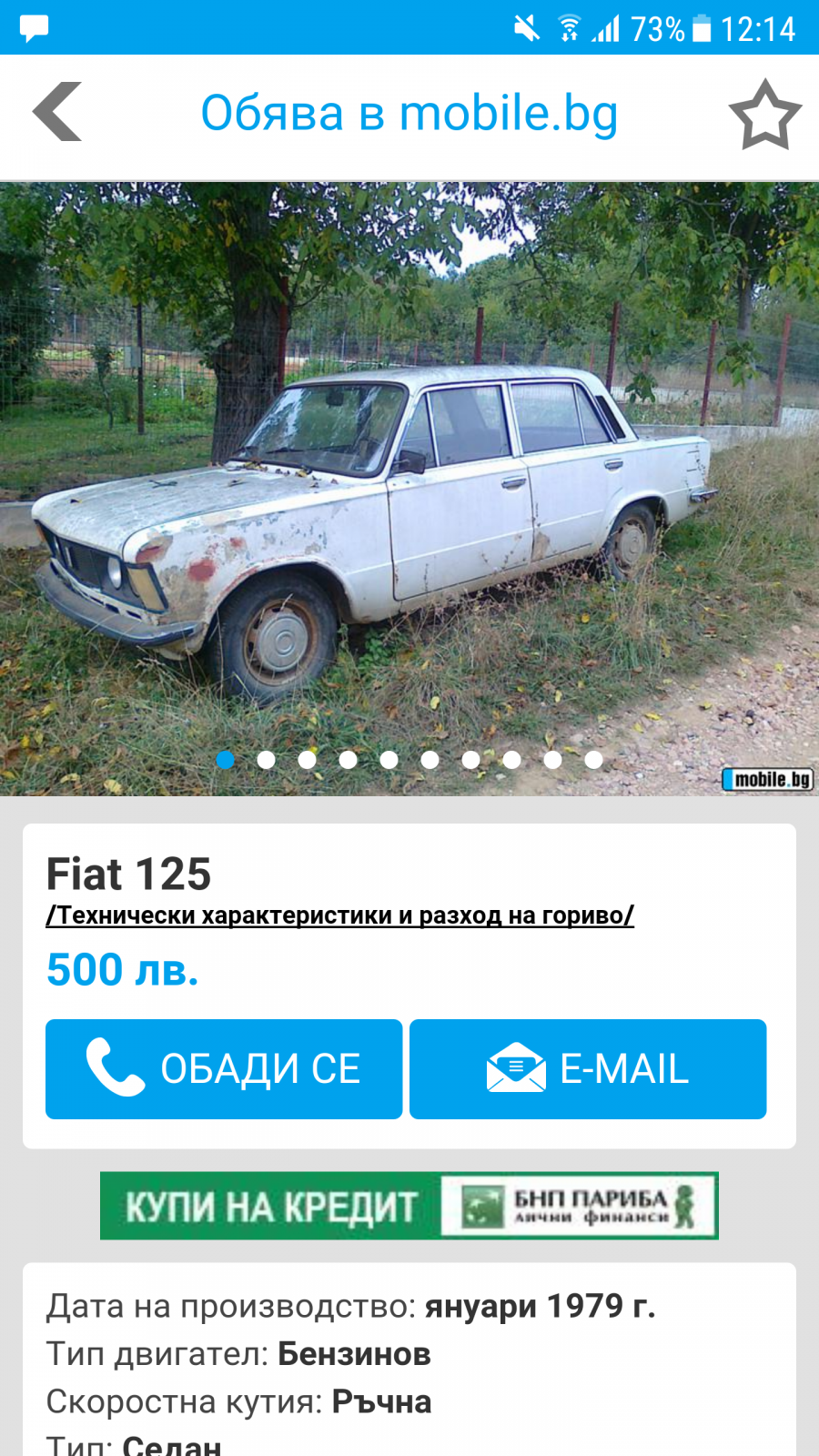Image resolution: width=819 pixels, height=1456 pixels.
Task: Send the seller an E-MAIL
Action: click(588, 1069)
